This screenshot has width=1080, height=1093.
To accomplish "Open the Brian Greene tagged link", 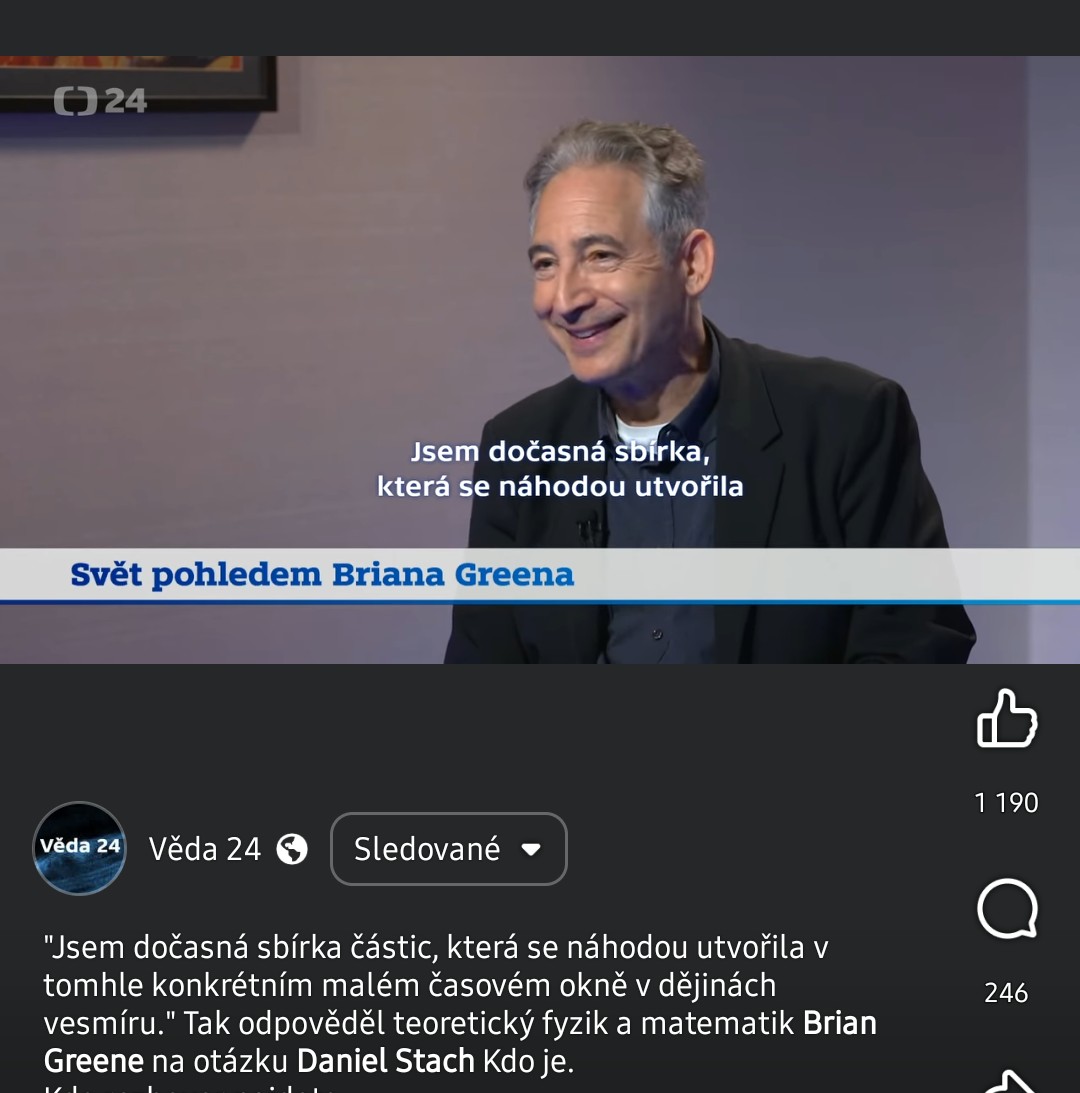I will (839, 1024).
